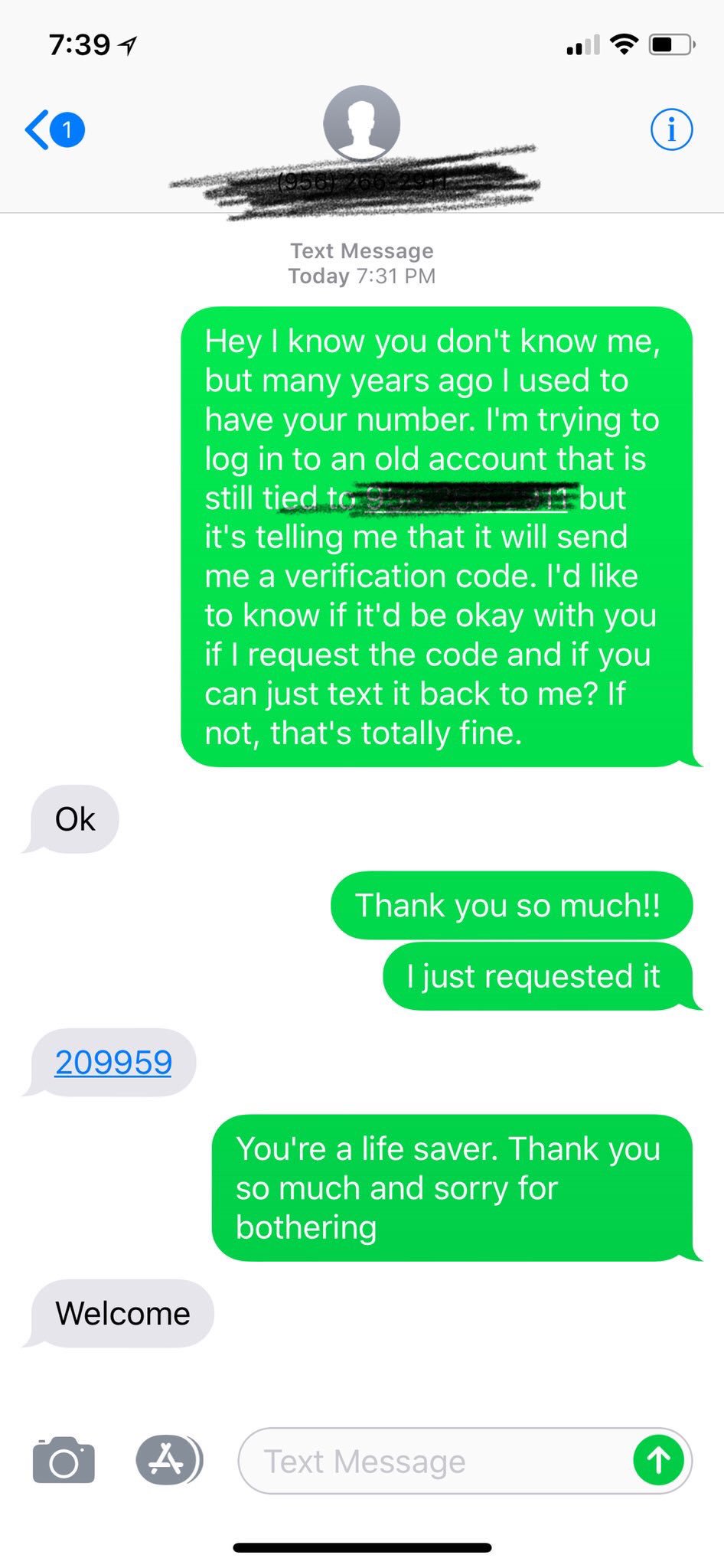Open conversation details info icon
This screenshot has height=1568, width=724.
click(671, 129)
